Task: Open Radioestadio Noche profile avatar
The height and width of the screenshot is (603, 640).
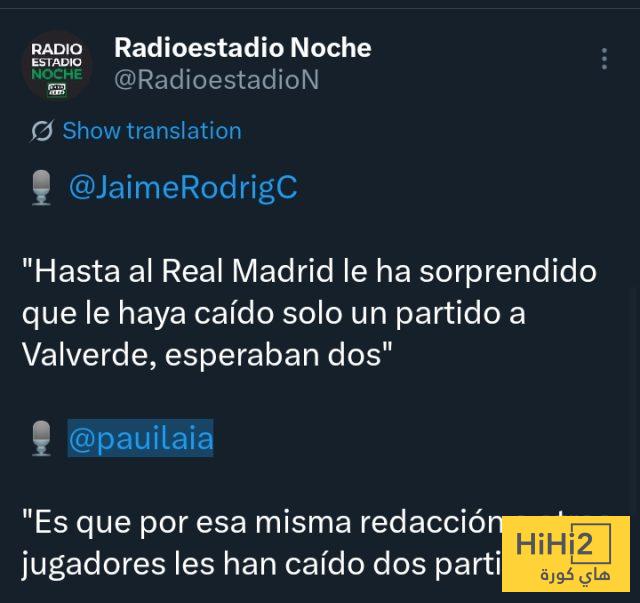Action: [57, 64]
